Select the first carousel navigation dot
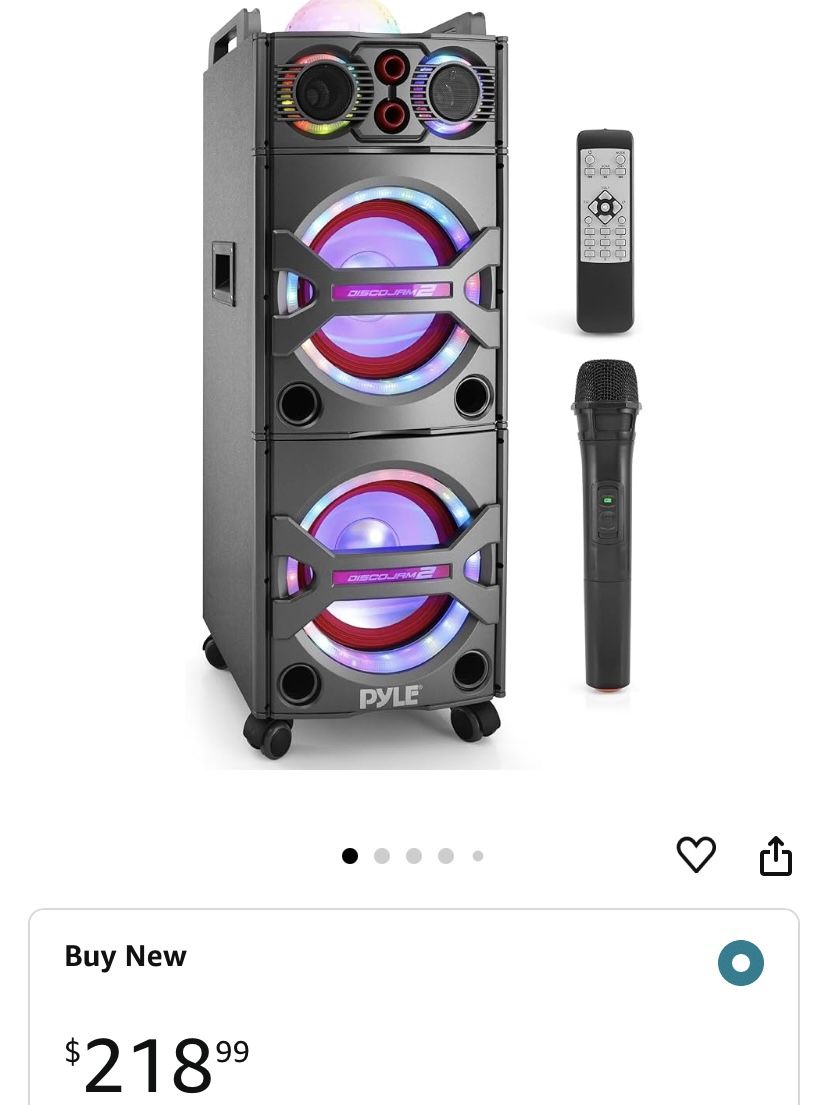The image size is (828, 1105). (x=350, y=856)
